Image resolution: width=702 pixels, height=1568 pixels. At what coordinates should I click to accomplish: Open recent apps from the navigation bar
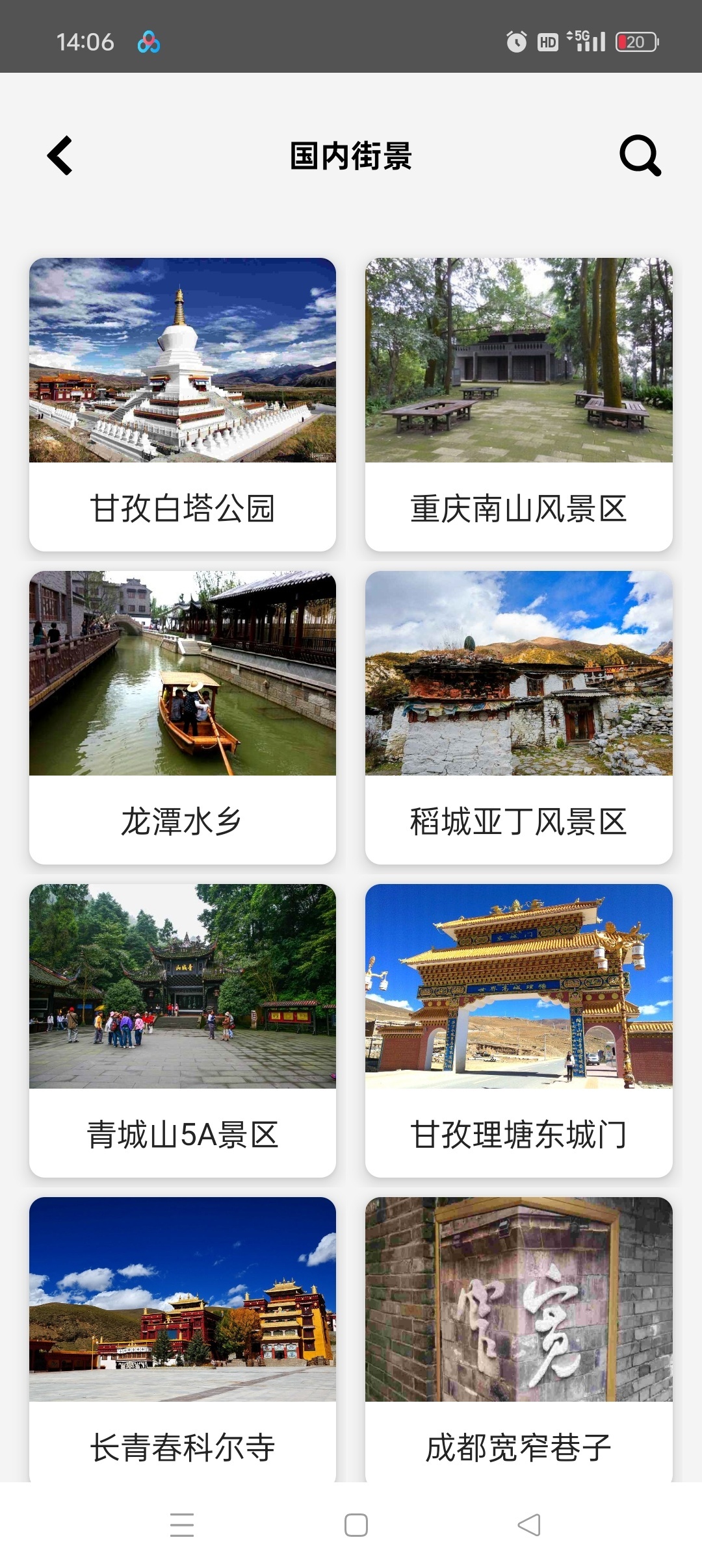[182, 1524]
